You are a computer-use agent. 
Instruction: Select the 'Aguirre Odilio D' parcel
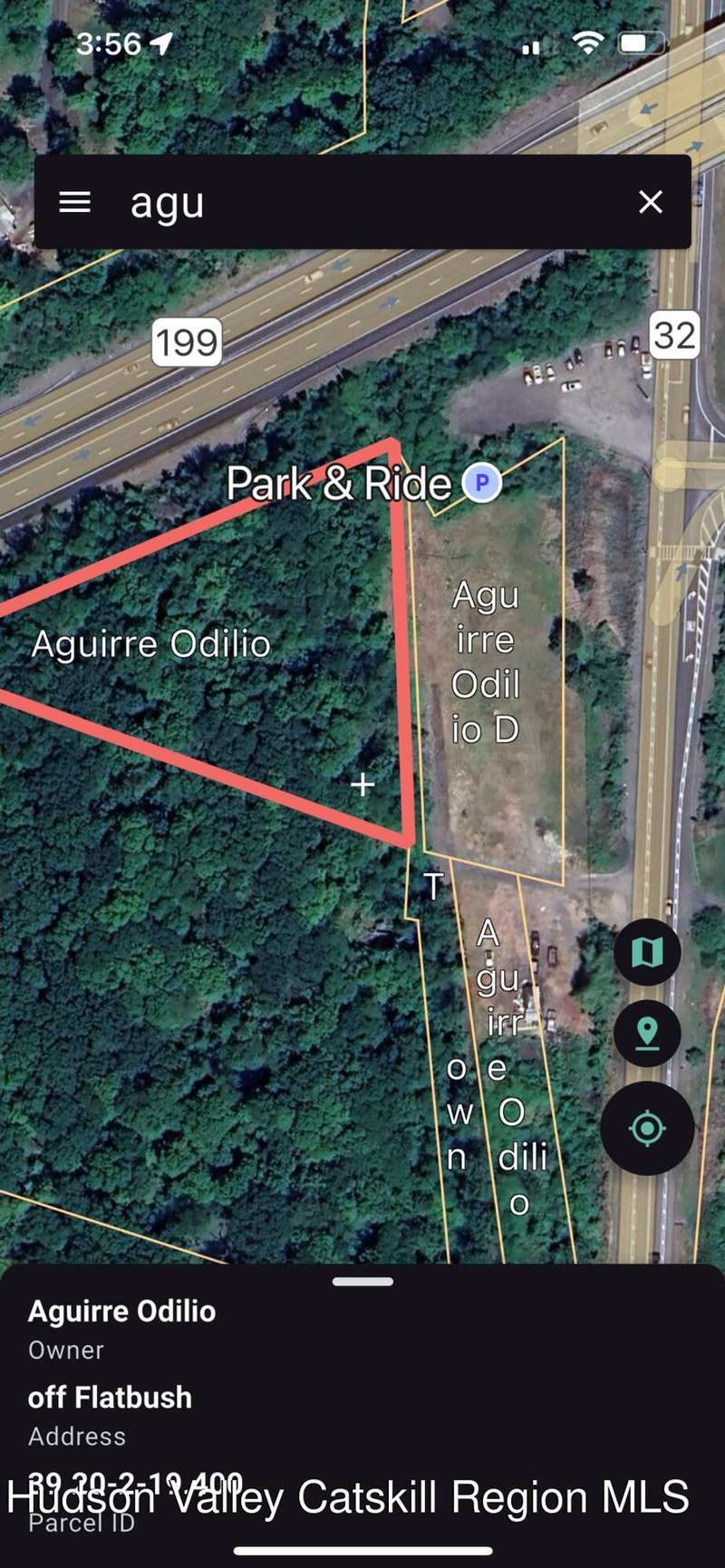(x=487, y=661)
